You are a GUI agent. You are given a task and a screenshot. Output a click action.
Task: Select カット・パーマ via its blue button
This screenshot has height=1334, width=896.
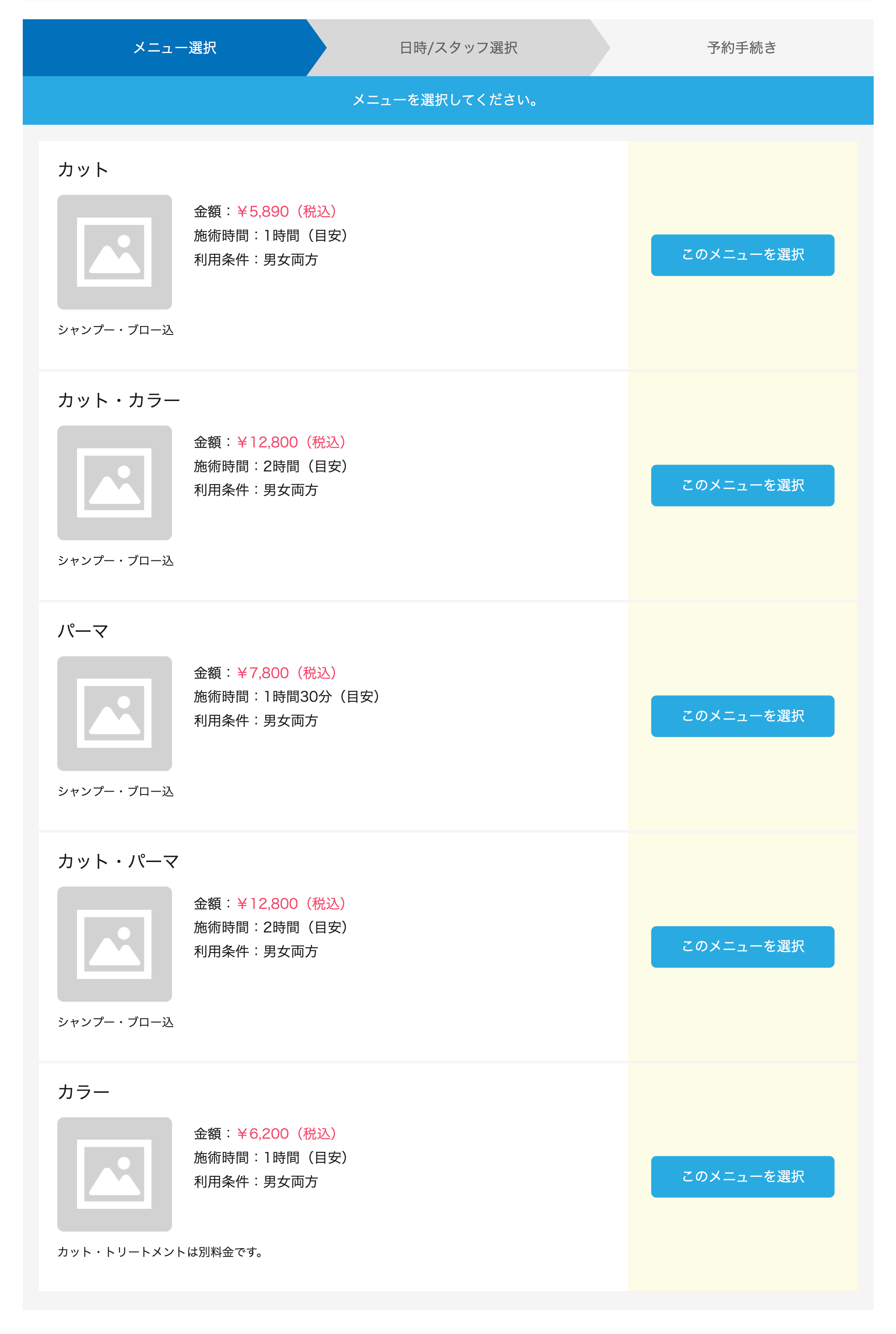(x=742, y=947)
